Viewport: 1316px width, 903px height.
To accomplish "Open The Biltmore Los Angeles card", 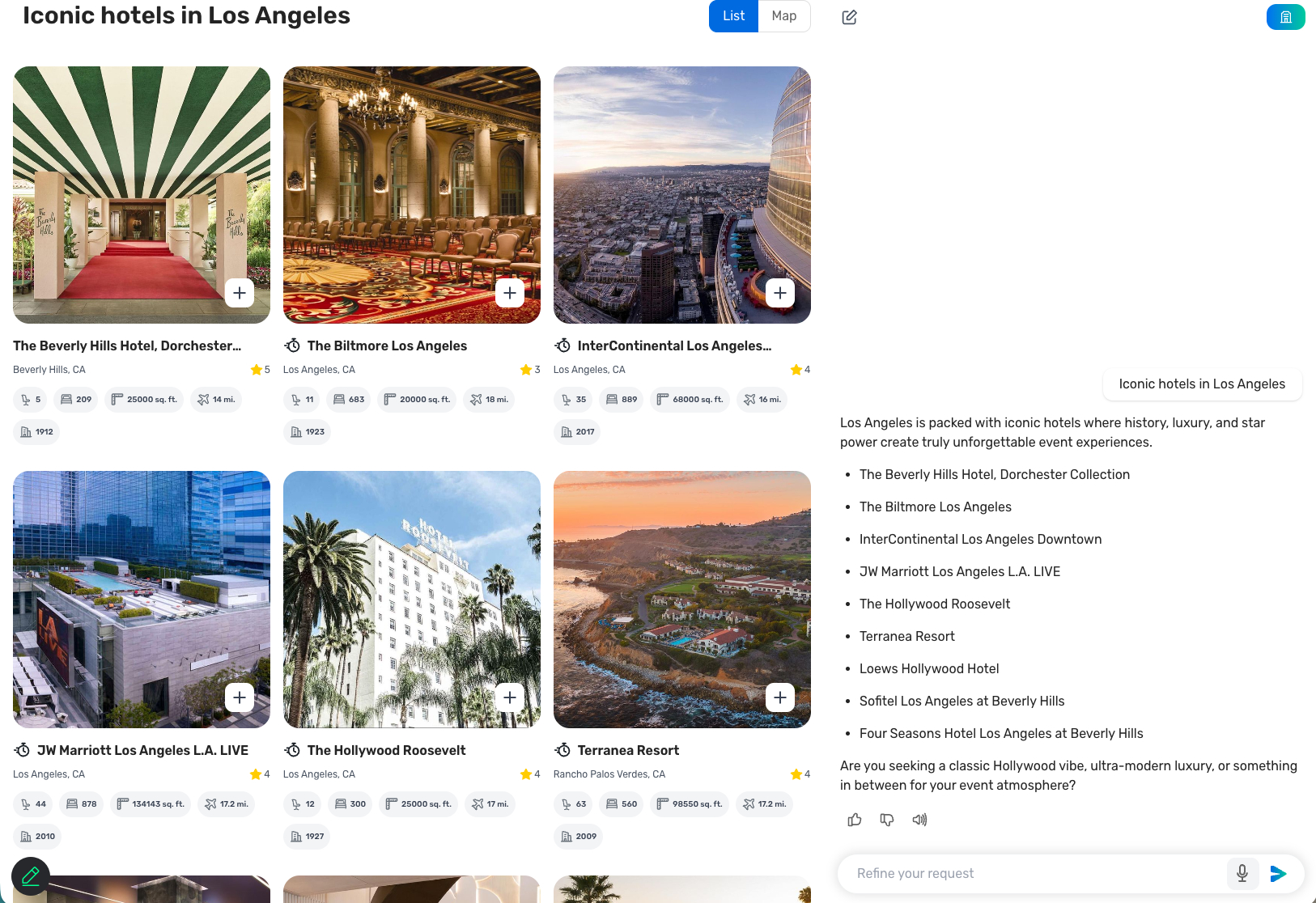I will click(x=387, y=346).
